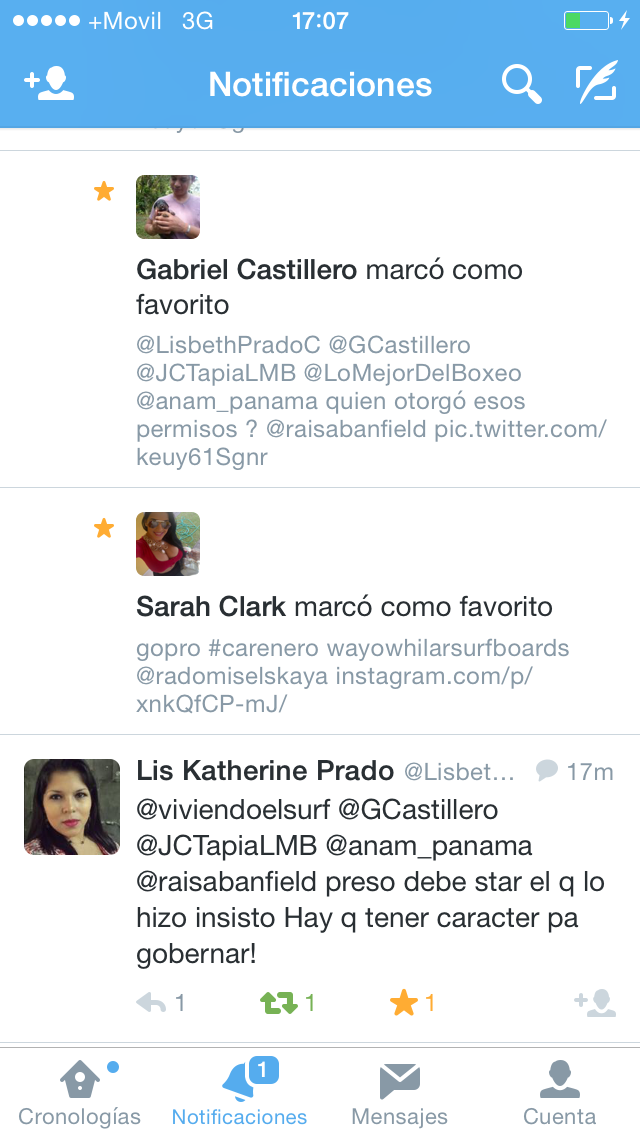View Gabriel Castillero's profile picture
The image size is (640, 1136).
coord(168,207)
